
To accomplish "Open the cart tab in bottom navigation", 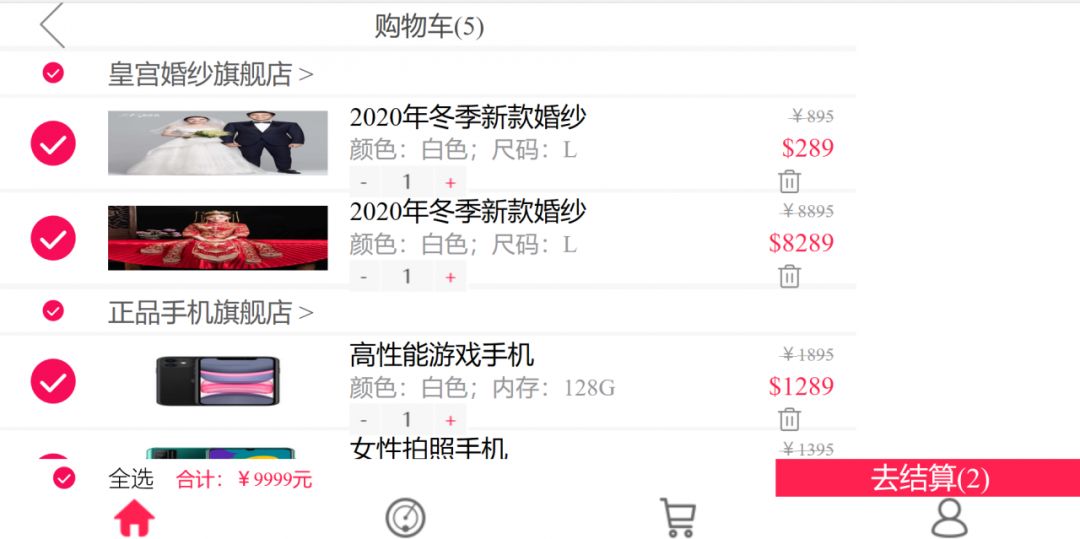I will coord(678,517).
